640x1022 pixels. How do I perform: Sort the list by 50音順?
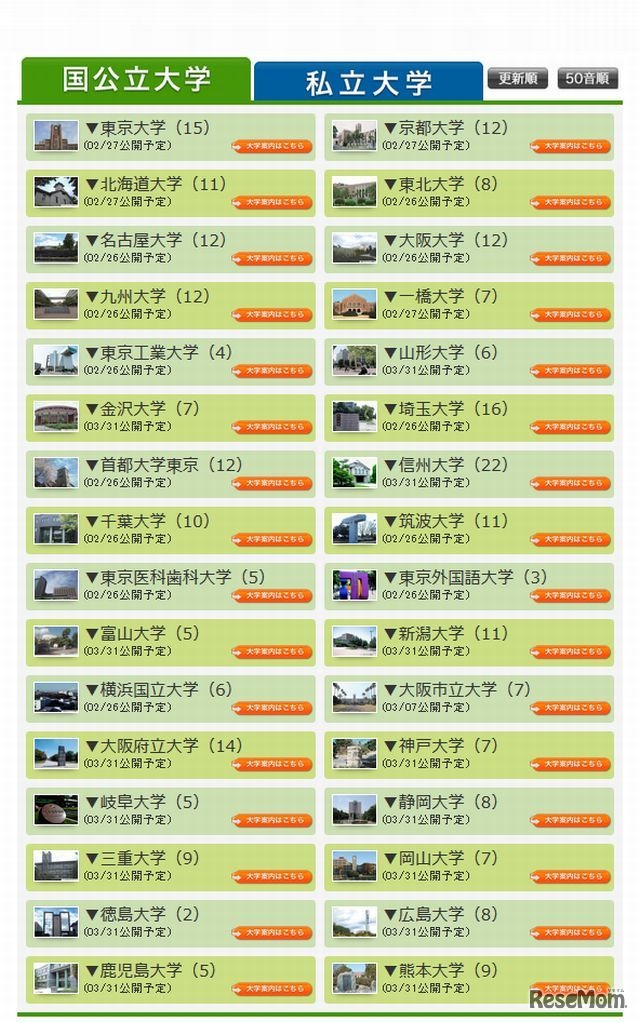587,78
